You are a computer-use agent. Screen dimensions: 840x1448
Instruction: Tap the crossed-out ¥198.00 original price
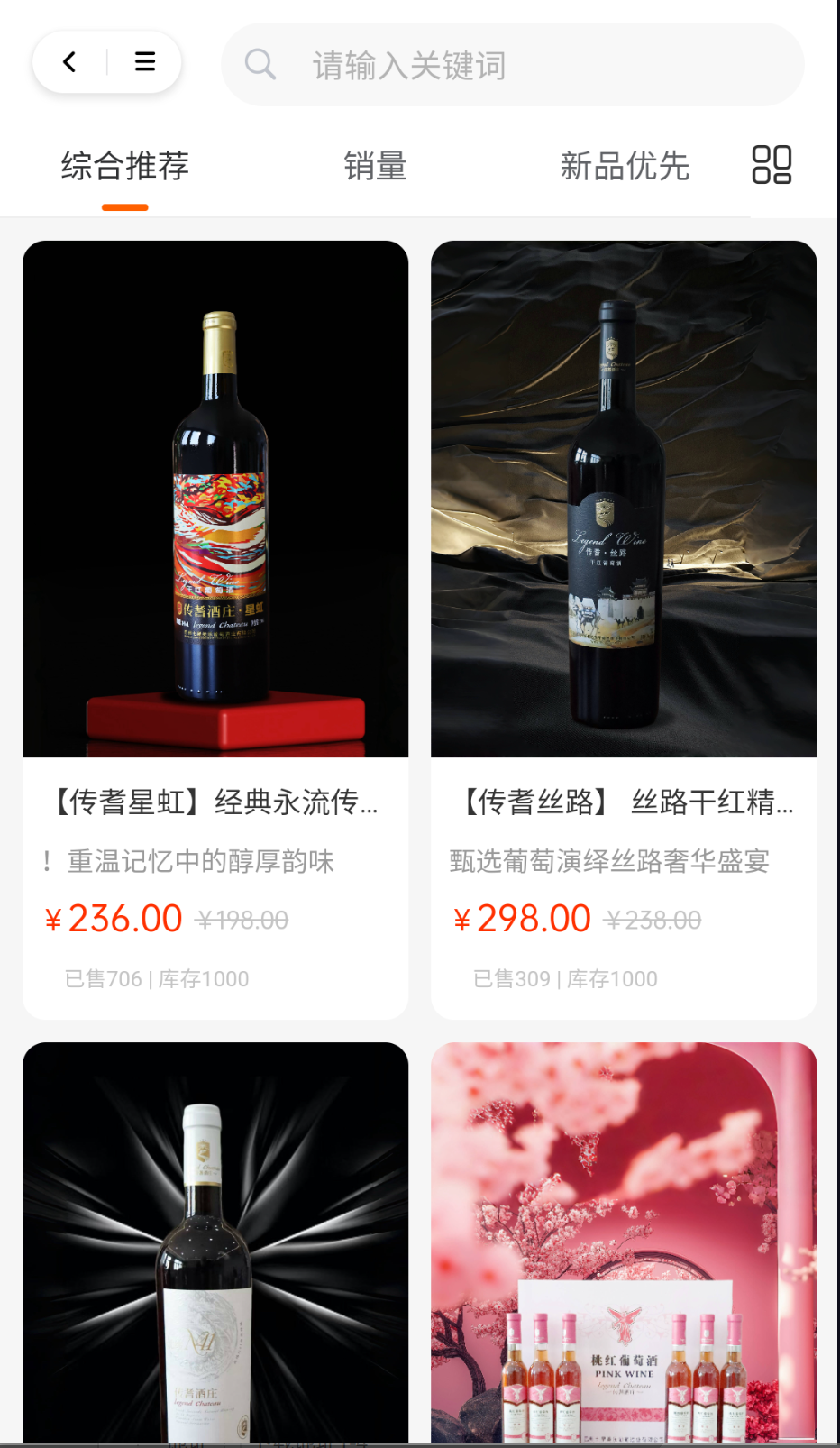(242, 919)
